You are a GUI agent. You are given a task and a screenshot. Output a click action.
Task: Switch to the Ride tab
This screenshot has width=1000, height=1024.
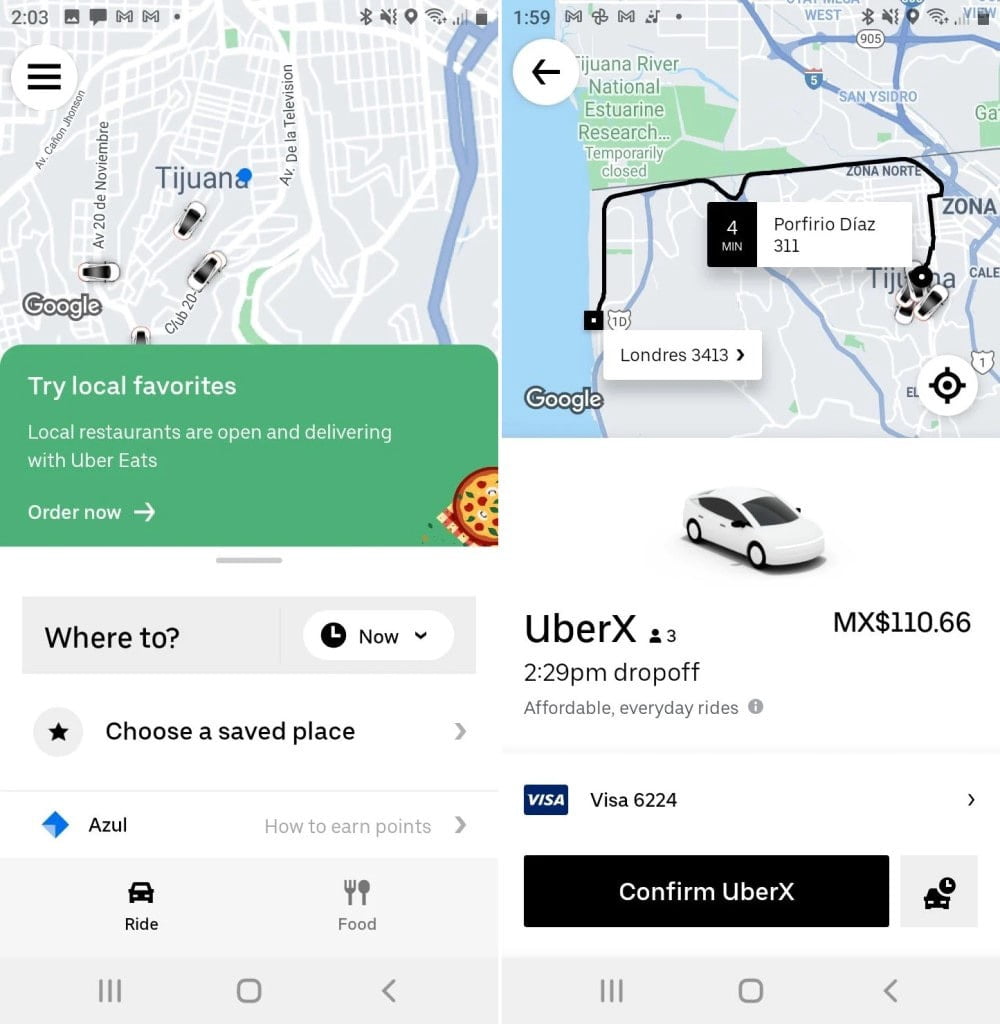(x=141, y=905)
